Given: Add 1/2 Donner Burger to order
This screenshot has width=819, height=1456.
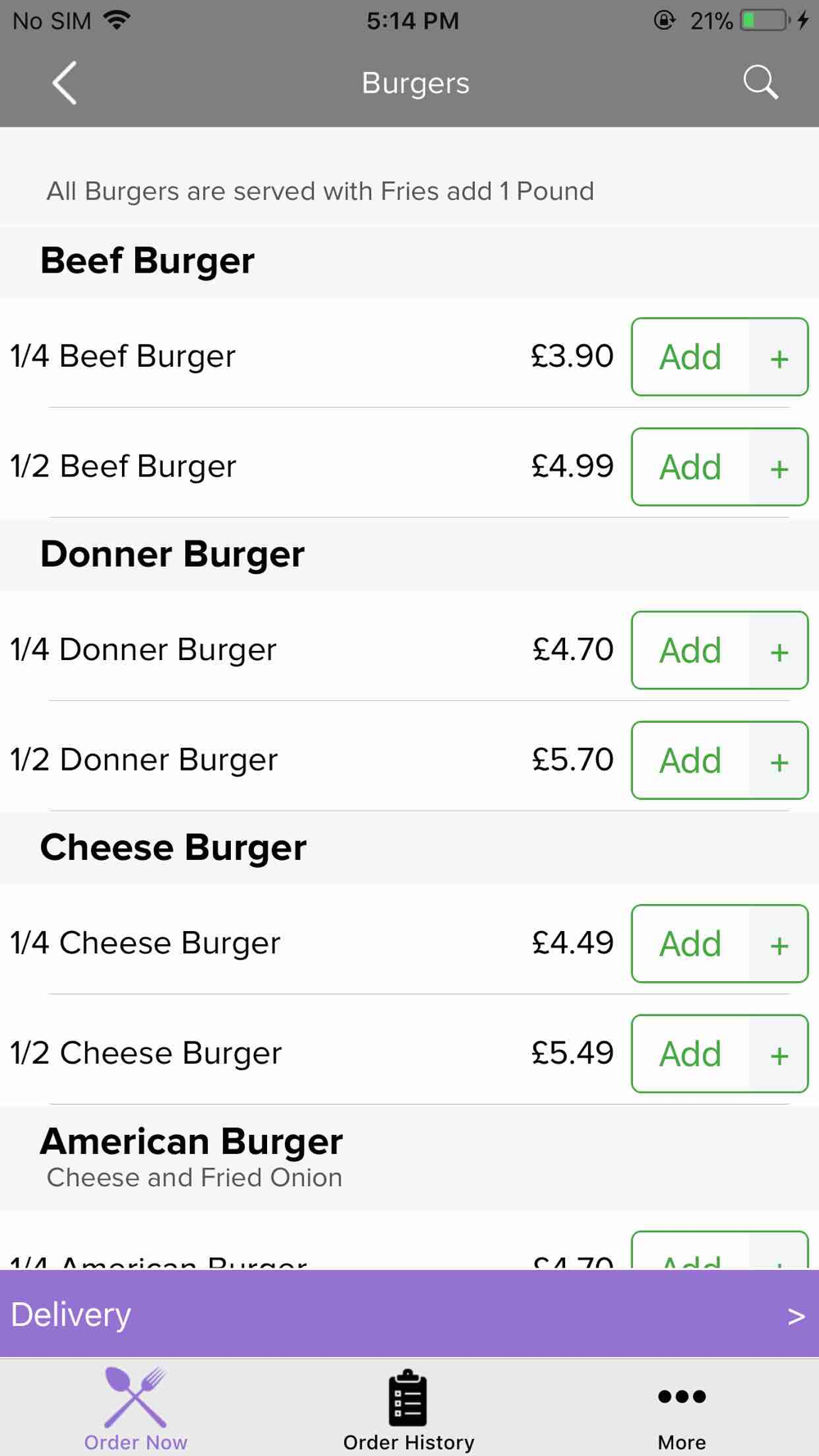Looking at the screenshot, I should (x=719, y=760).
